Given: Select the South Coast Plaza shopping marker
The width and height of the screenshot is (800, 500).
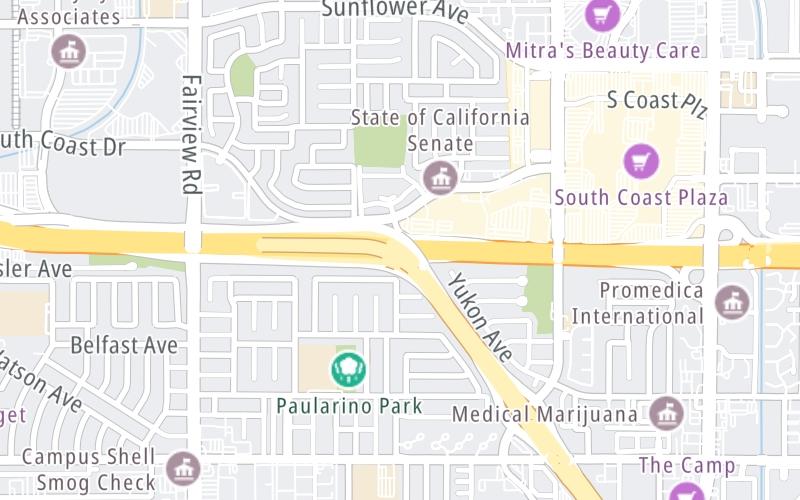Looking at the screenshot, I should pos(641,160).
